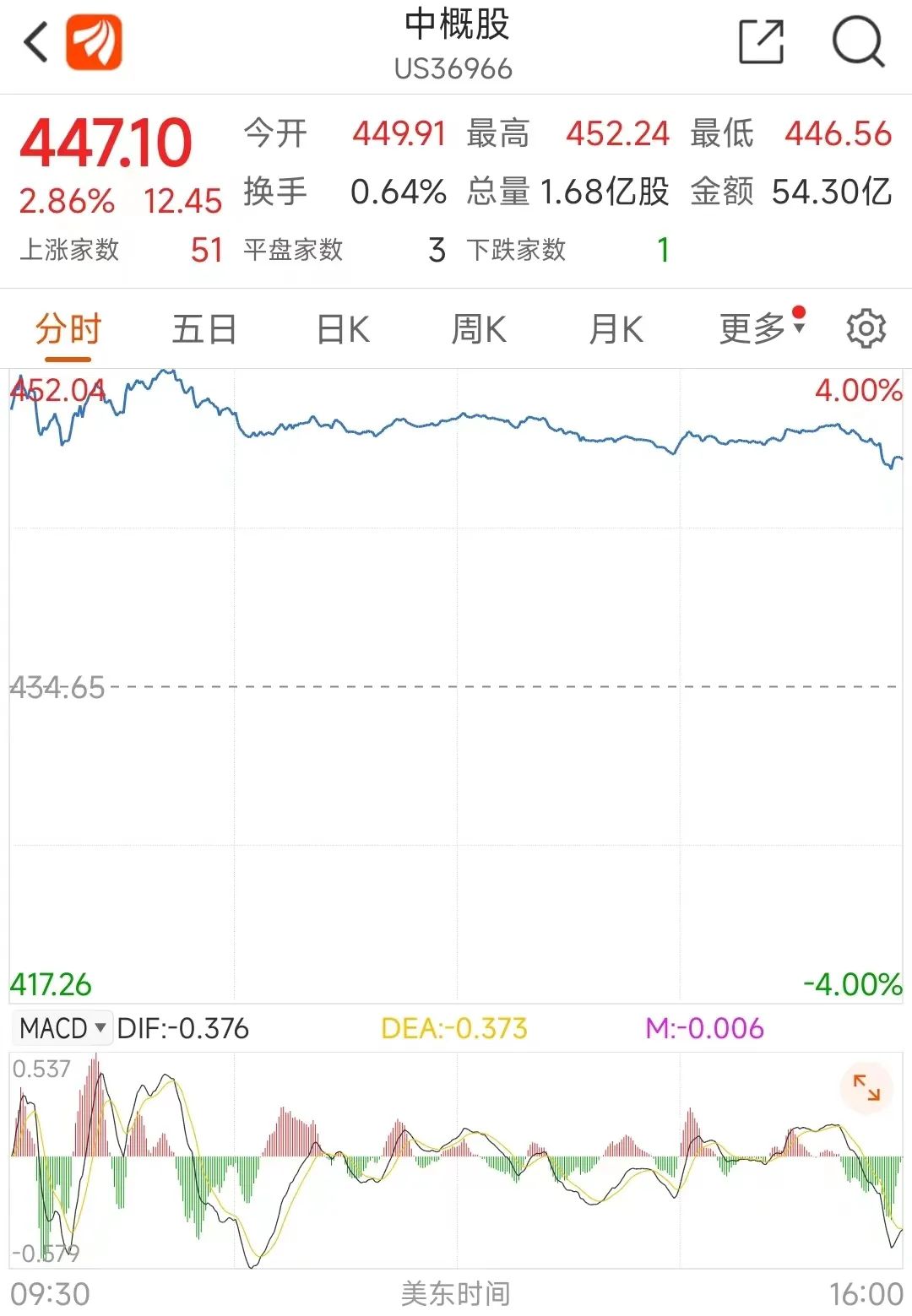Image resolution: width=912 pixels, height=1316 pixels.
Task: Tap the orange app logo
Action: coord(95,42)
